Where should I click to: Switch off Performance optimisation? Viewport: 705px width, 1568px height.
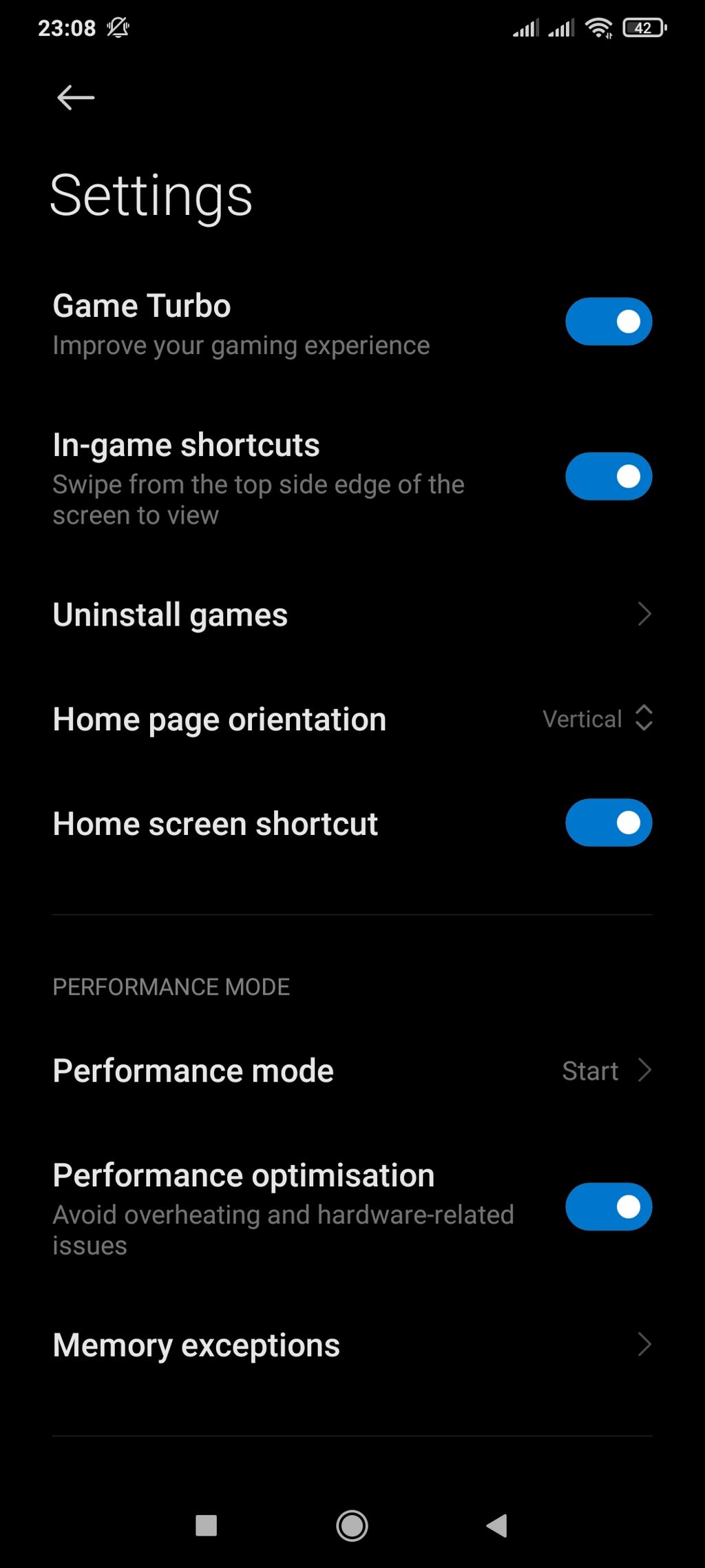click(x=608, y=1207)
